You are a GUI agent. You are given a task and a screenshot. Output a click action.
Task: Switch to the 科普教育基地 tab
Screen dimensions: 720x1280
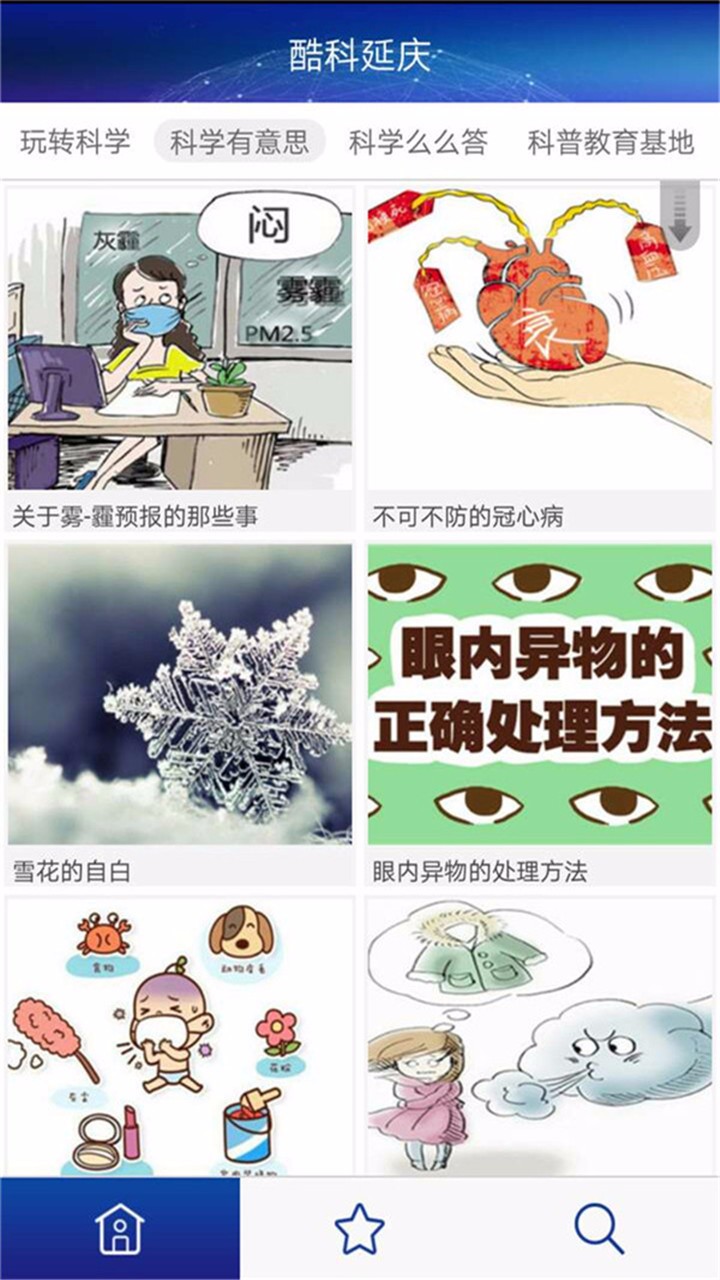click(610, 142)
